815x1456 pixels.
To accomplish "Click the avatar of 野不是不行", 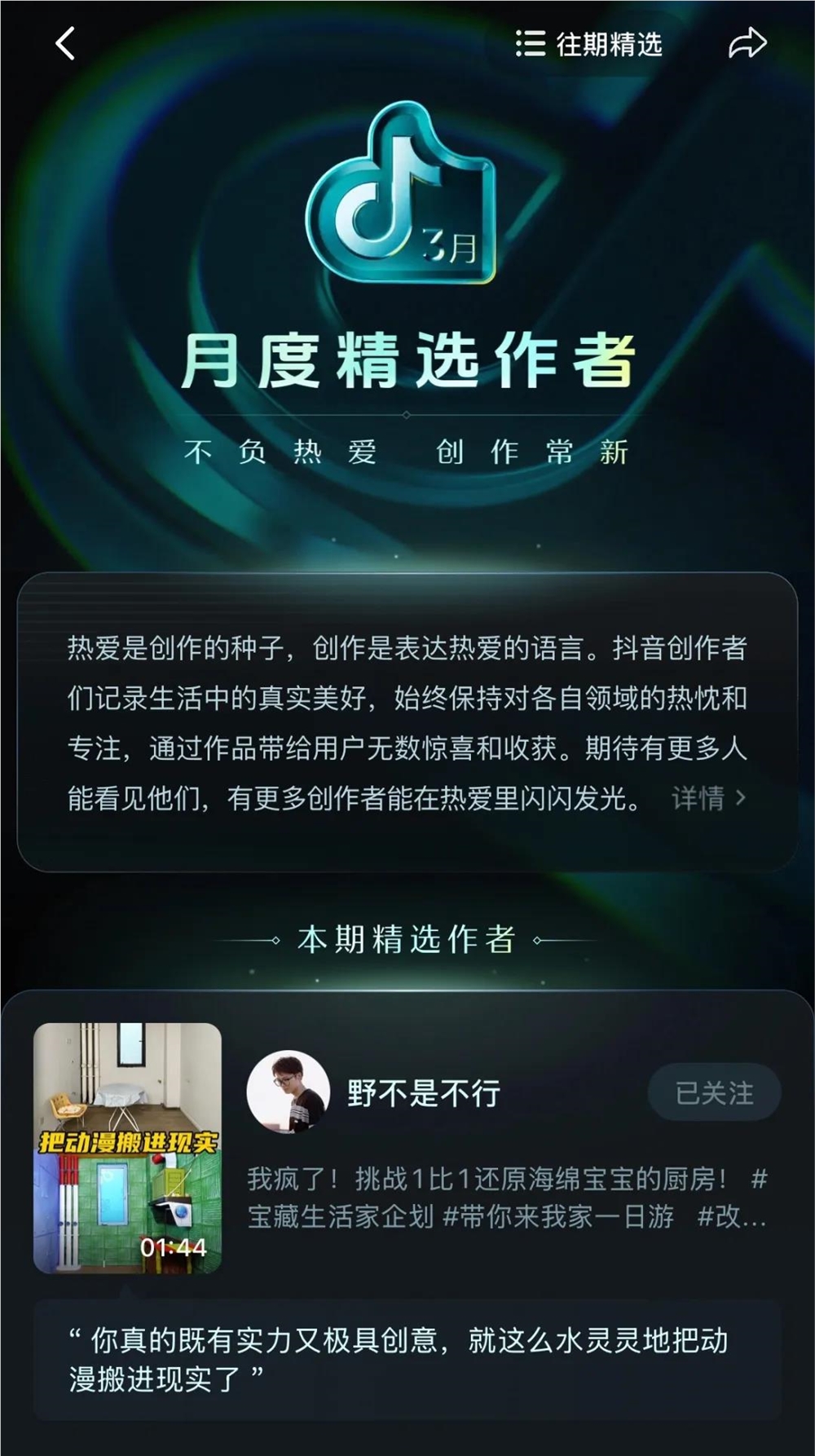I will [288, 1092].
